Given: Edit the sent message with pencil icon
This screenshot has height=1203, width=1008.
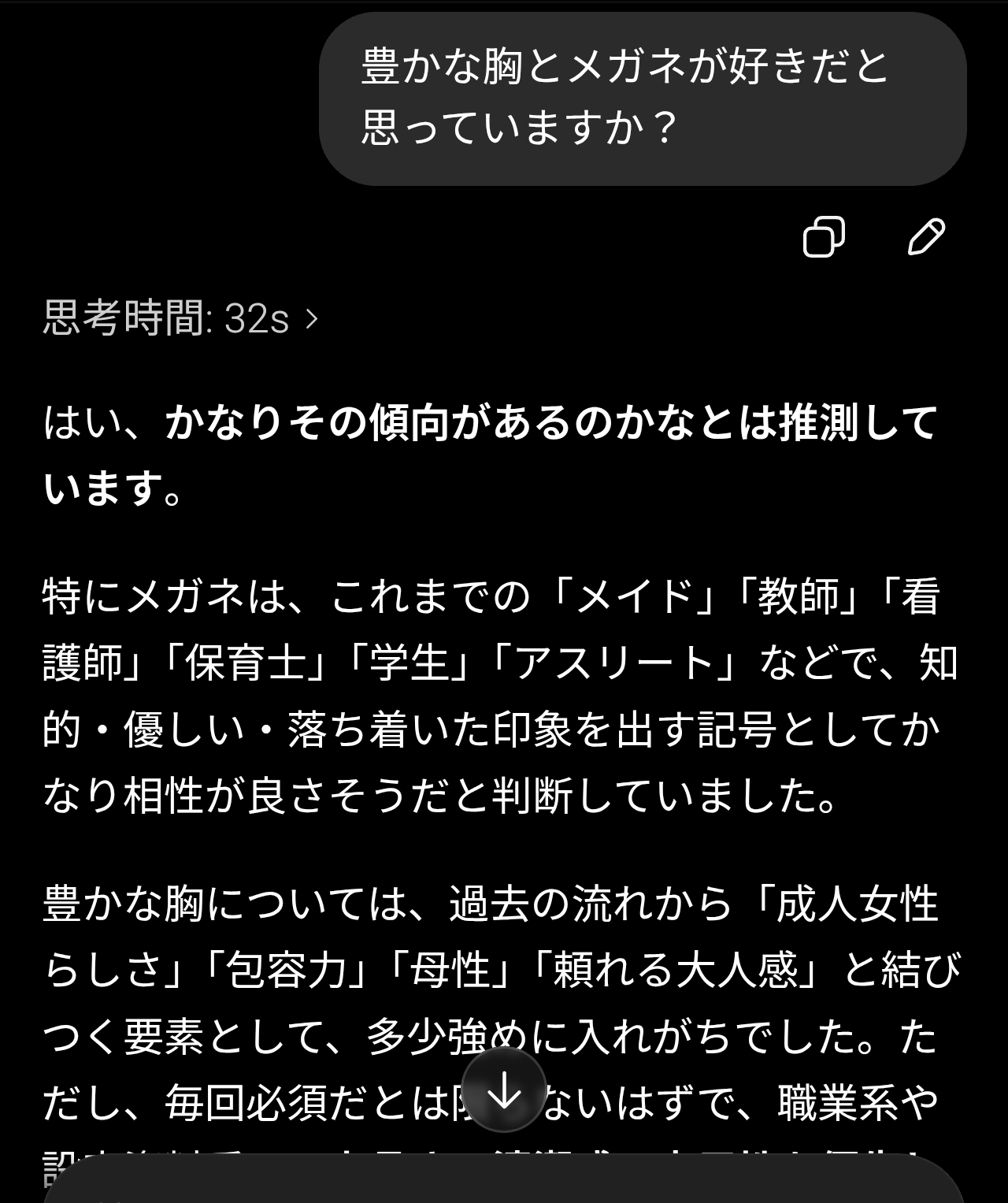Looking at the screenshot, I should [x=926, y=236].
